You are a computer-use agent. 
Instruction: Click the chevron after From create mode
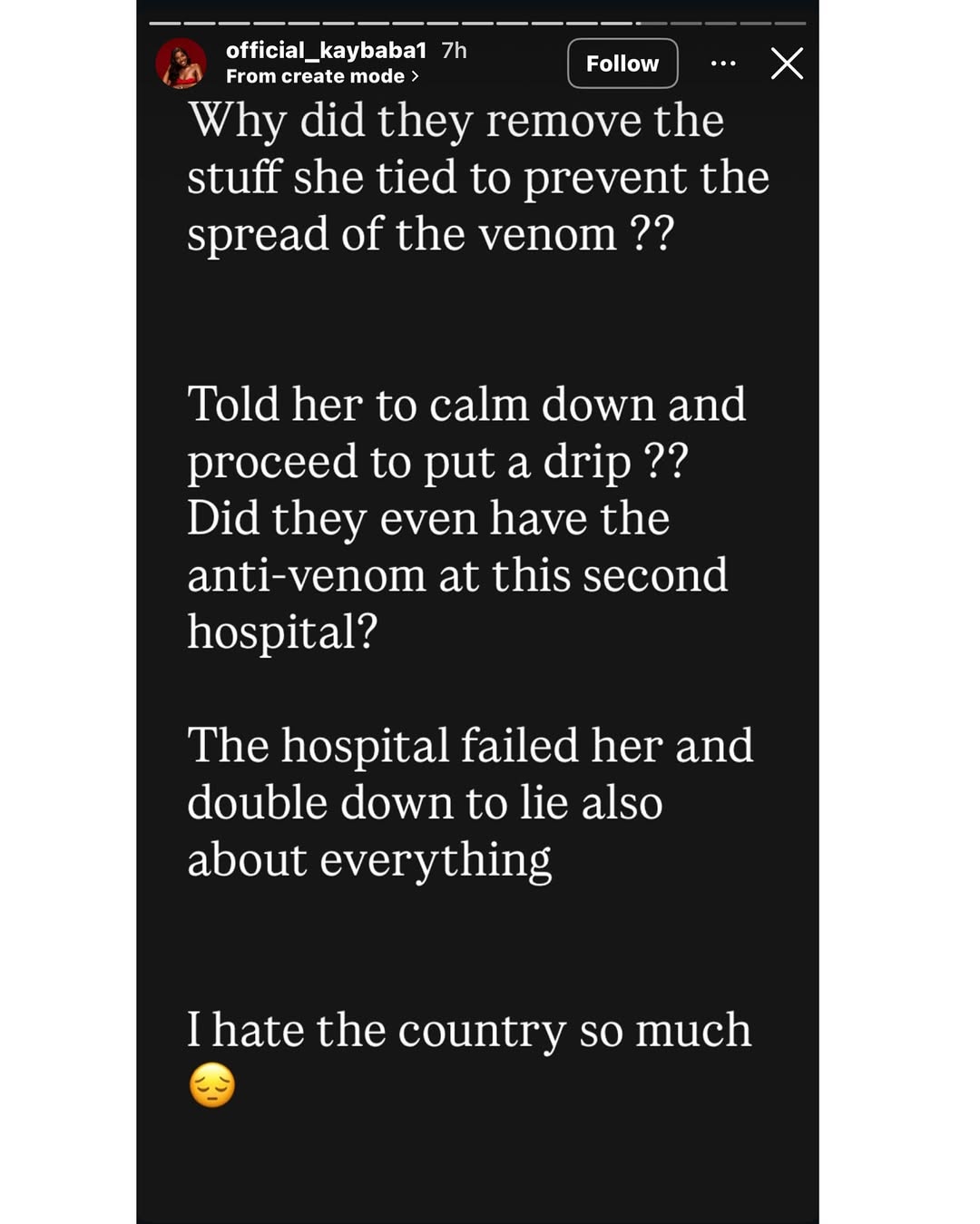[x=415, y=77]
